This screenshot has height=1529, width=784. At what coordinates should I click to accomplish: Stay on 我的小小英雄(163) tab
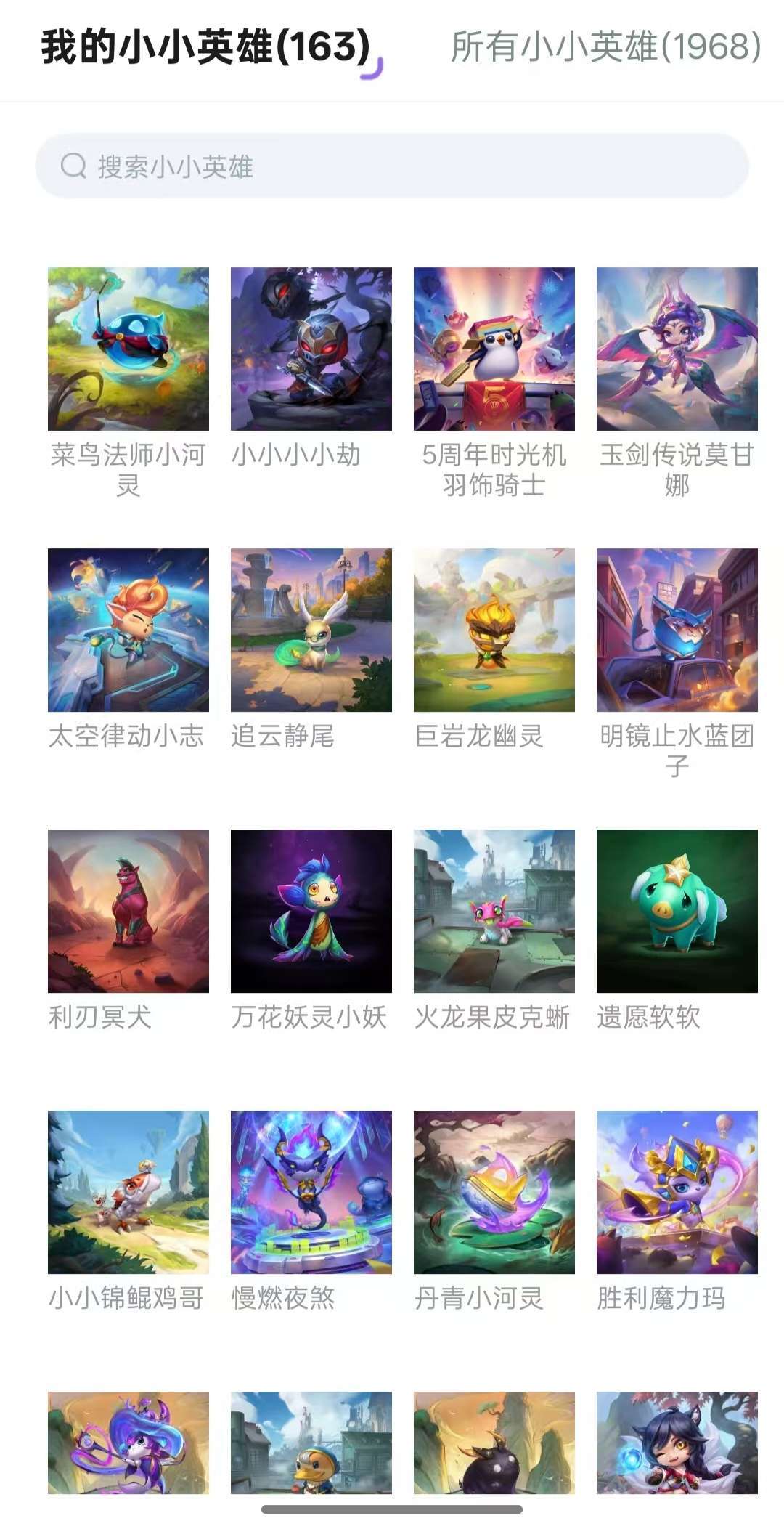203,46
